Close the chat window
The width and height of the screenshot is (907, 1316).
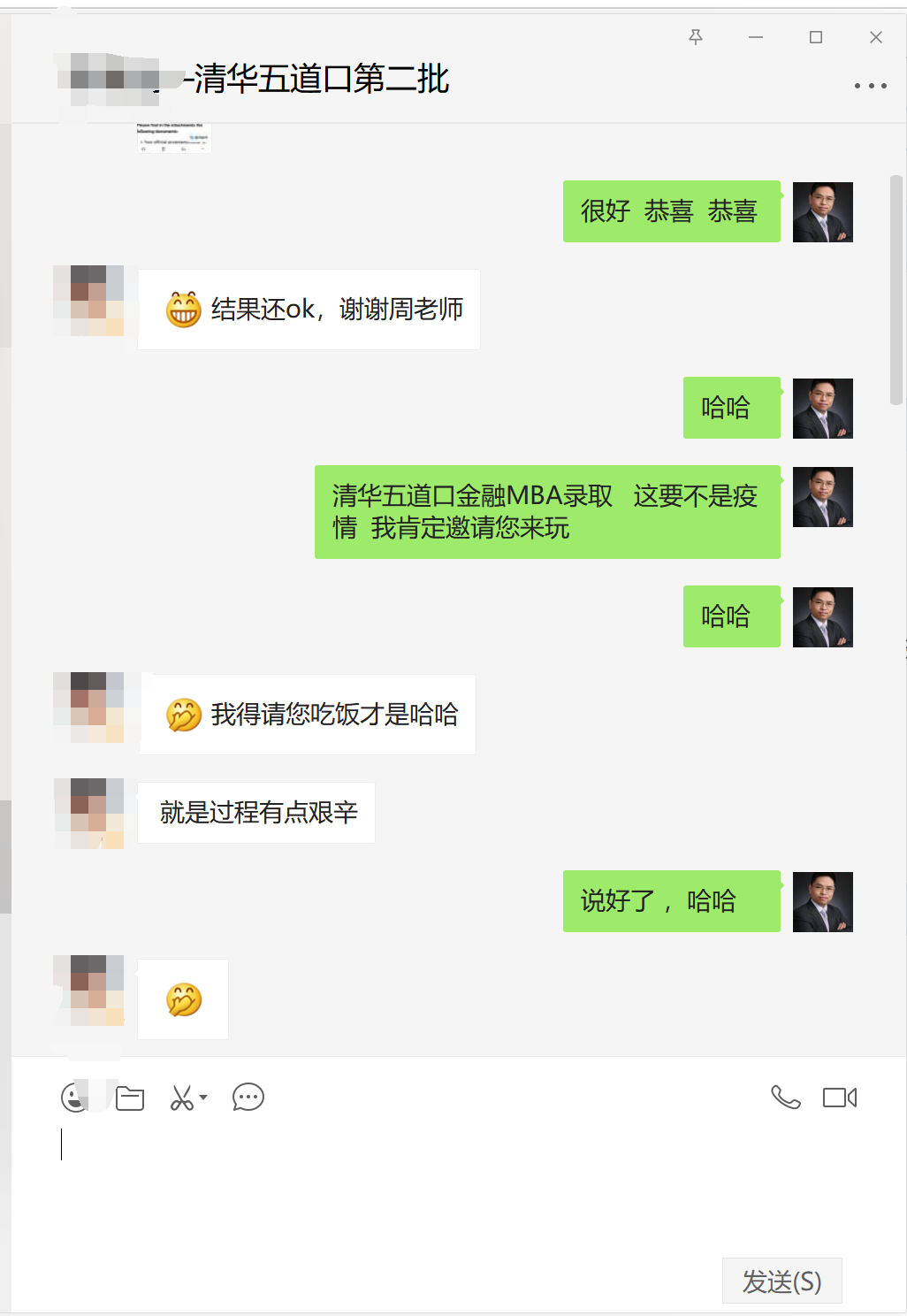(876, 37)
